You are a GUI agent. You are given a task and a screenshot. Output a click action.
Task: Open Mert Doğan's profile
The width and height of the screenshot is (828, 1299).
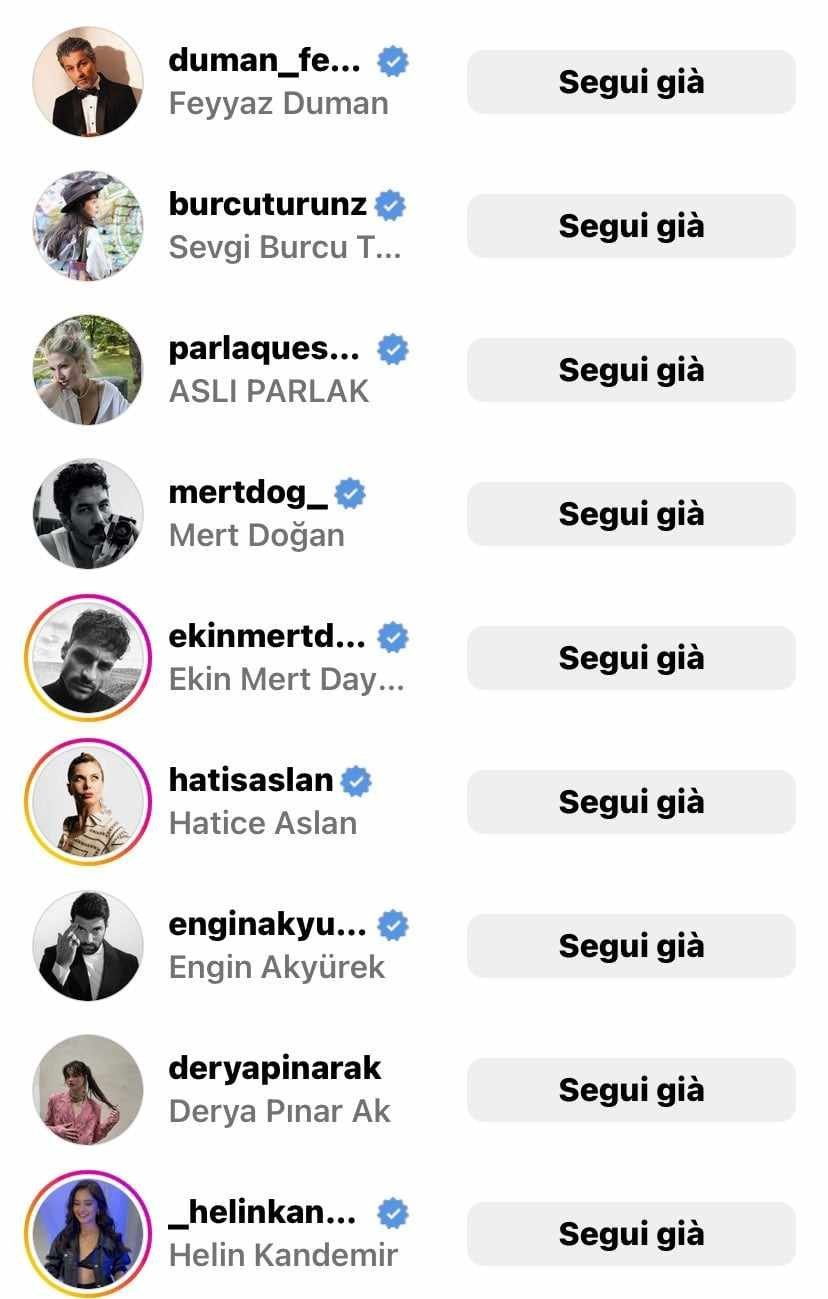[256, 514]
